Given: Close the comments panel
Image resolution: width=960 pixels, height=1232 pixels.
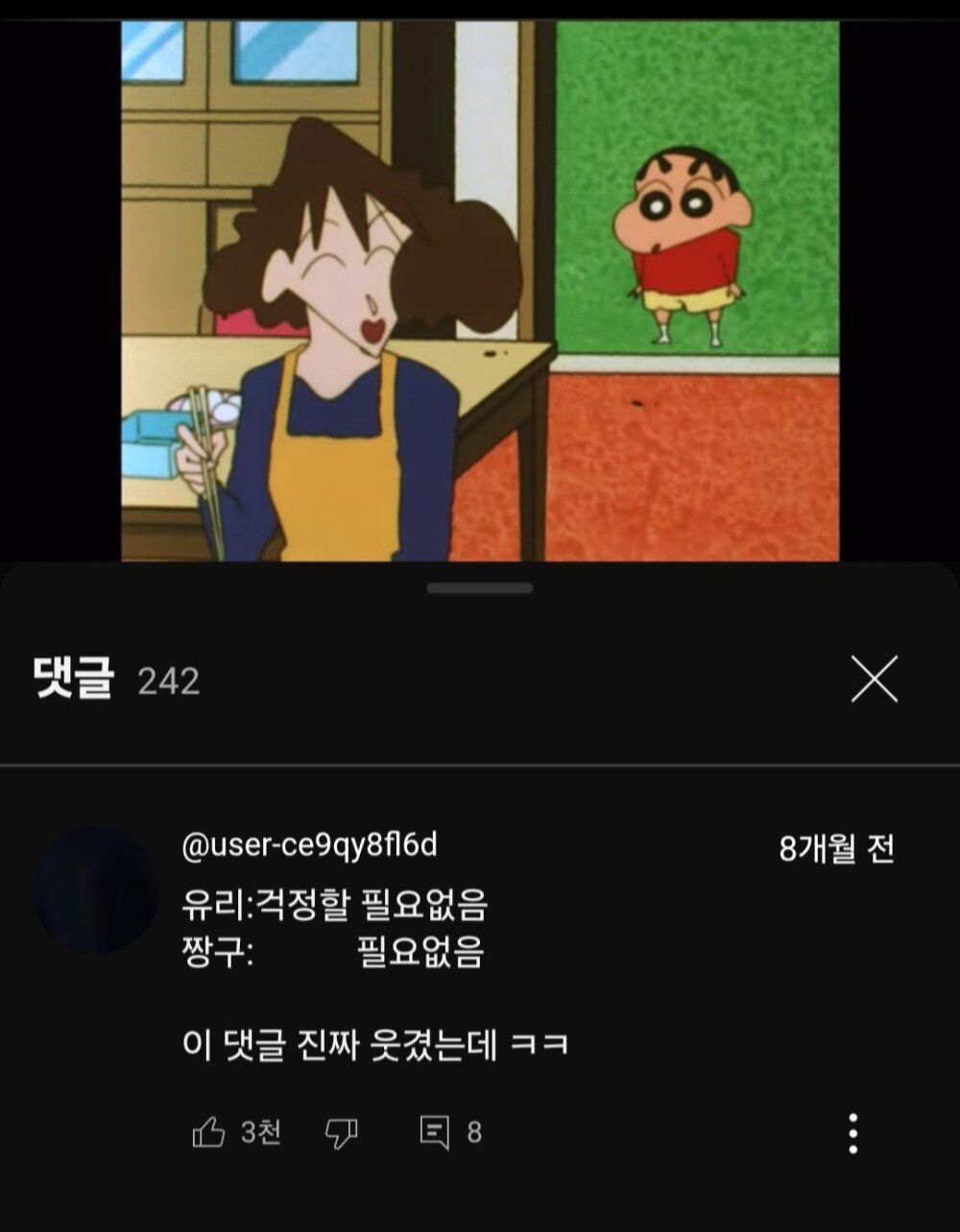Looking at the screenshot, I should click(874, 679).
